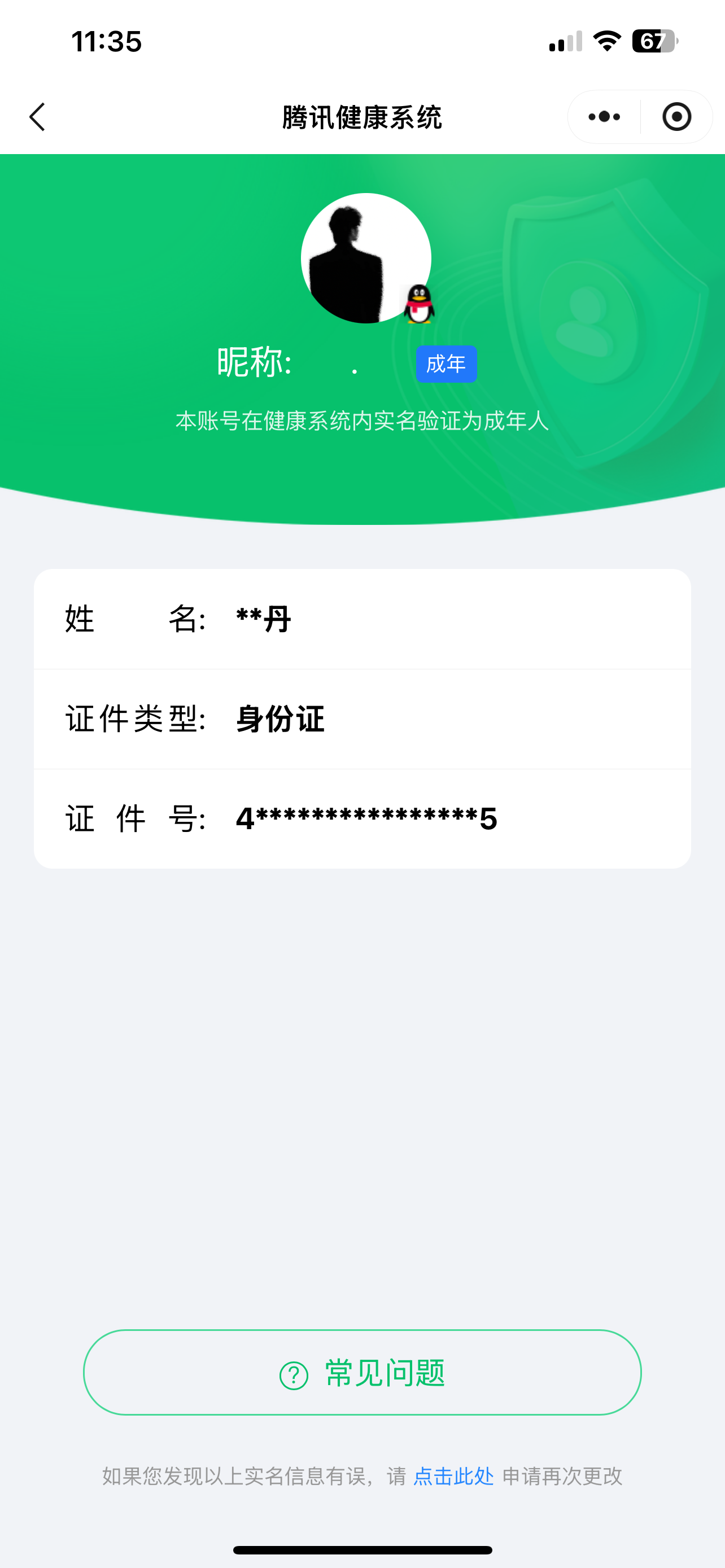725x1568 pixels.
Task: Open 常见问题 FAQ
Action: coord(362,1373)
